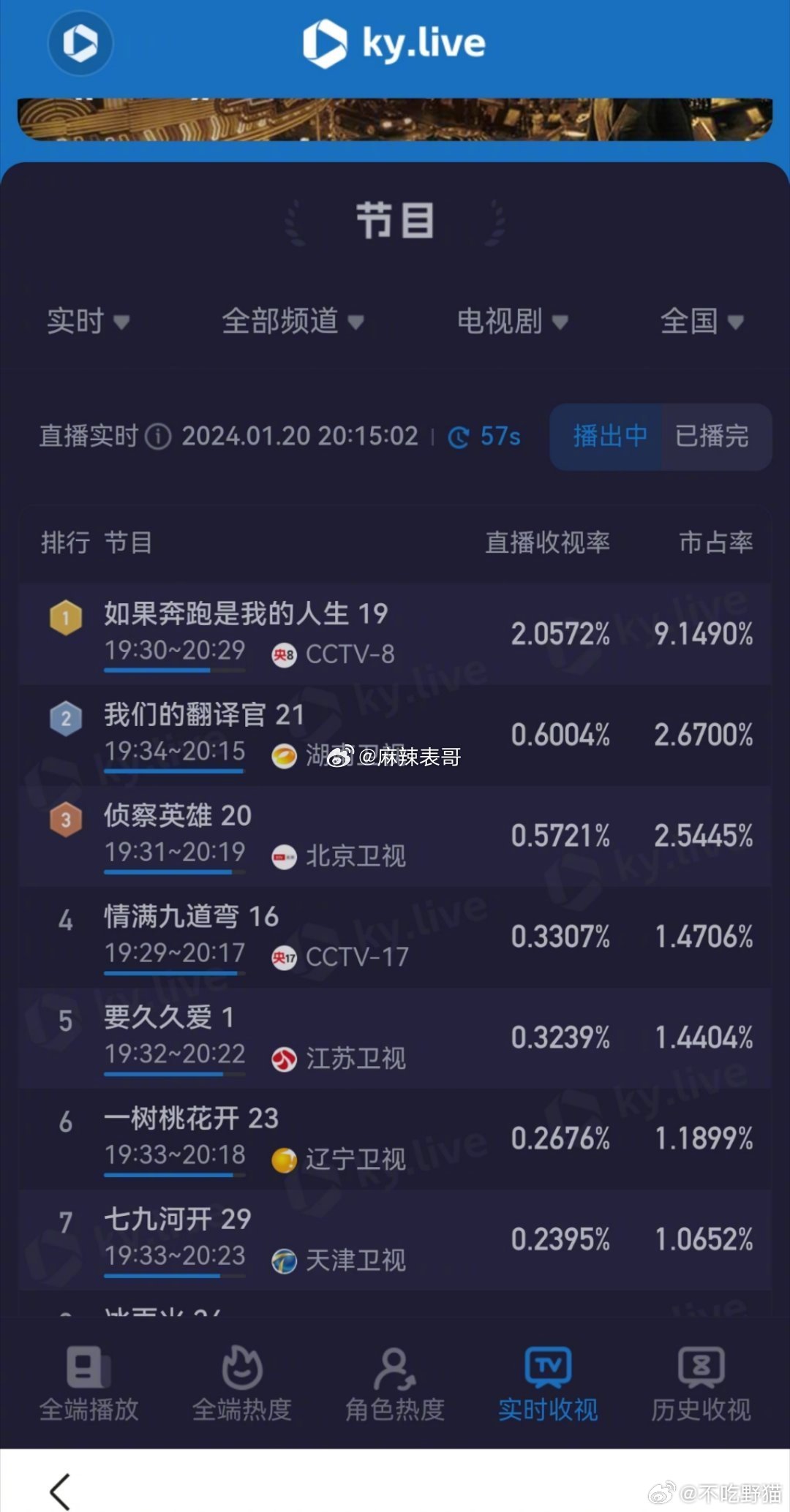Switch to the 全端热度 tab

click(242, 1383)
